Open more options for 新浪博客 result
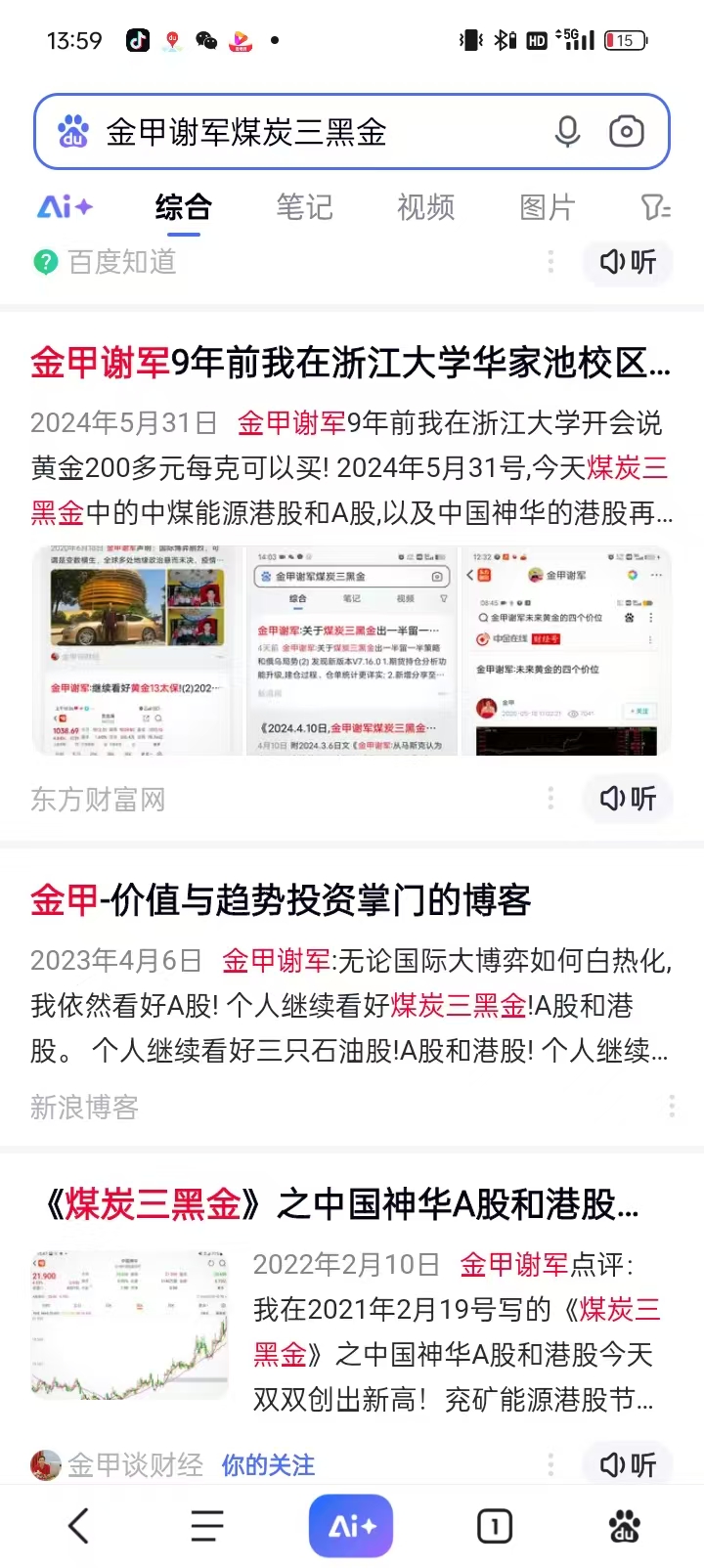This screenshot has width=704, height=1568. coord(671,1107)
